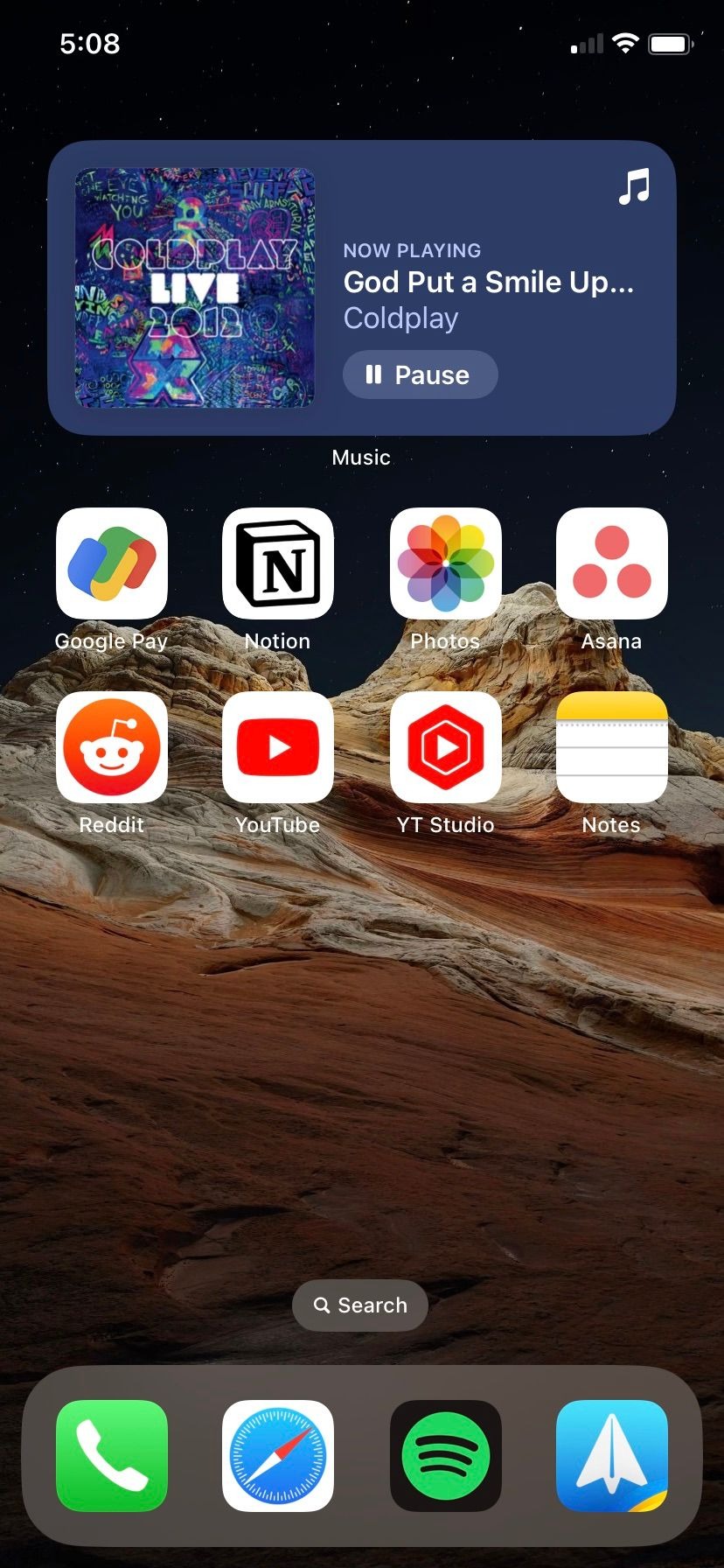Image resolution: width=724 pixels, height=1568 pixels.
Task: Open the Photos app
Action: [446, 563]
